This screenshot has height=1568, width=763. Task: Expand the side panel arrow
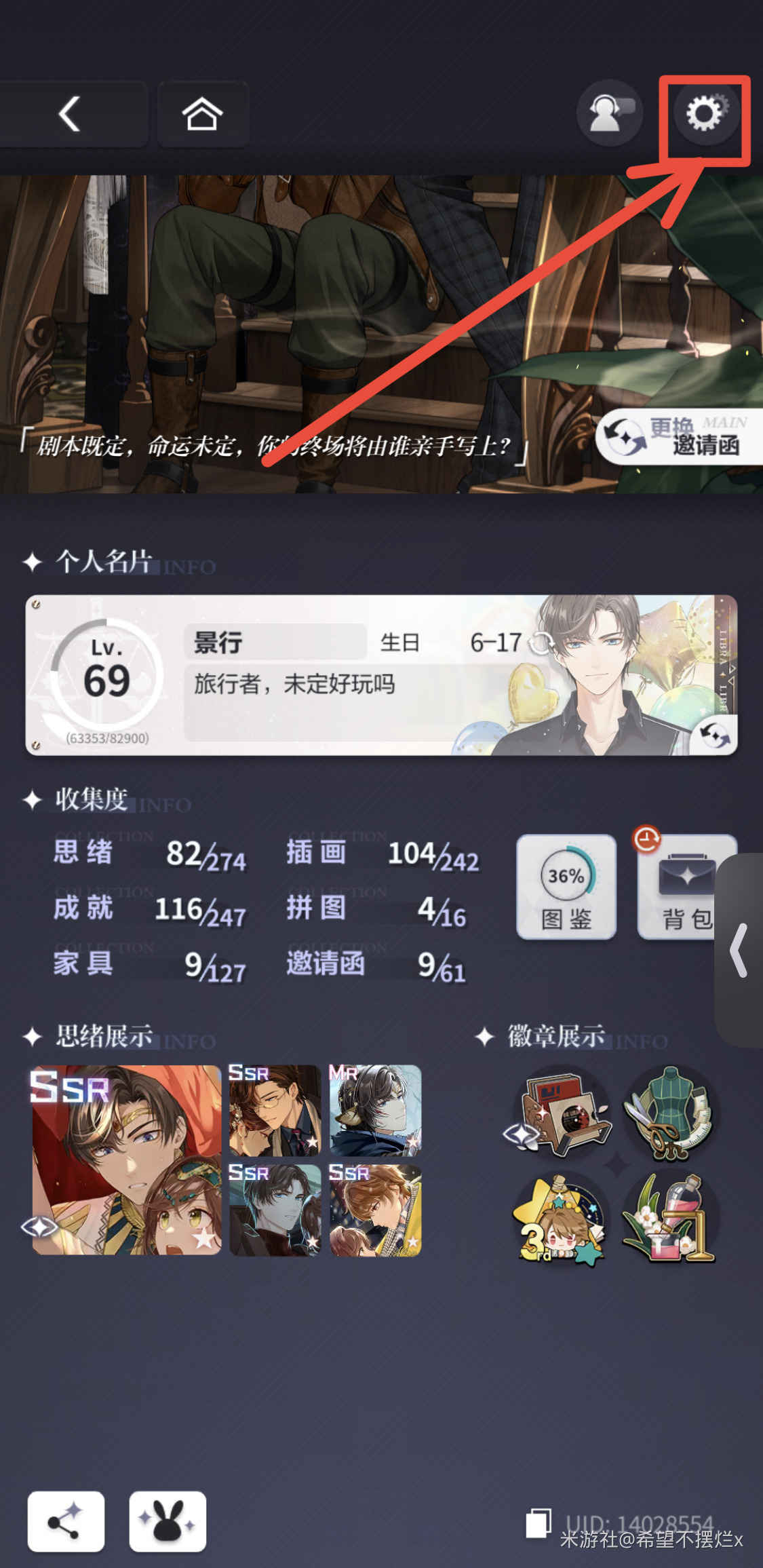(739, 949)
